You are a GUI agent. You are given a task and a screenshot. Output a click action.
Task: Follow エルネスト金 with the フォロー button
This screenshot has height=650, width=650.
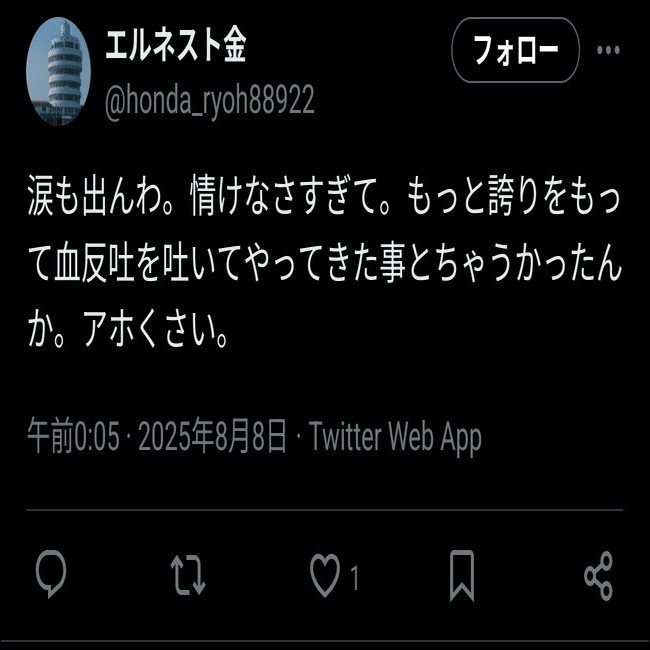coord(515,51)
